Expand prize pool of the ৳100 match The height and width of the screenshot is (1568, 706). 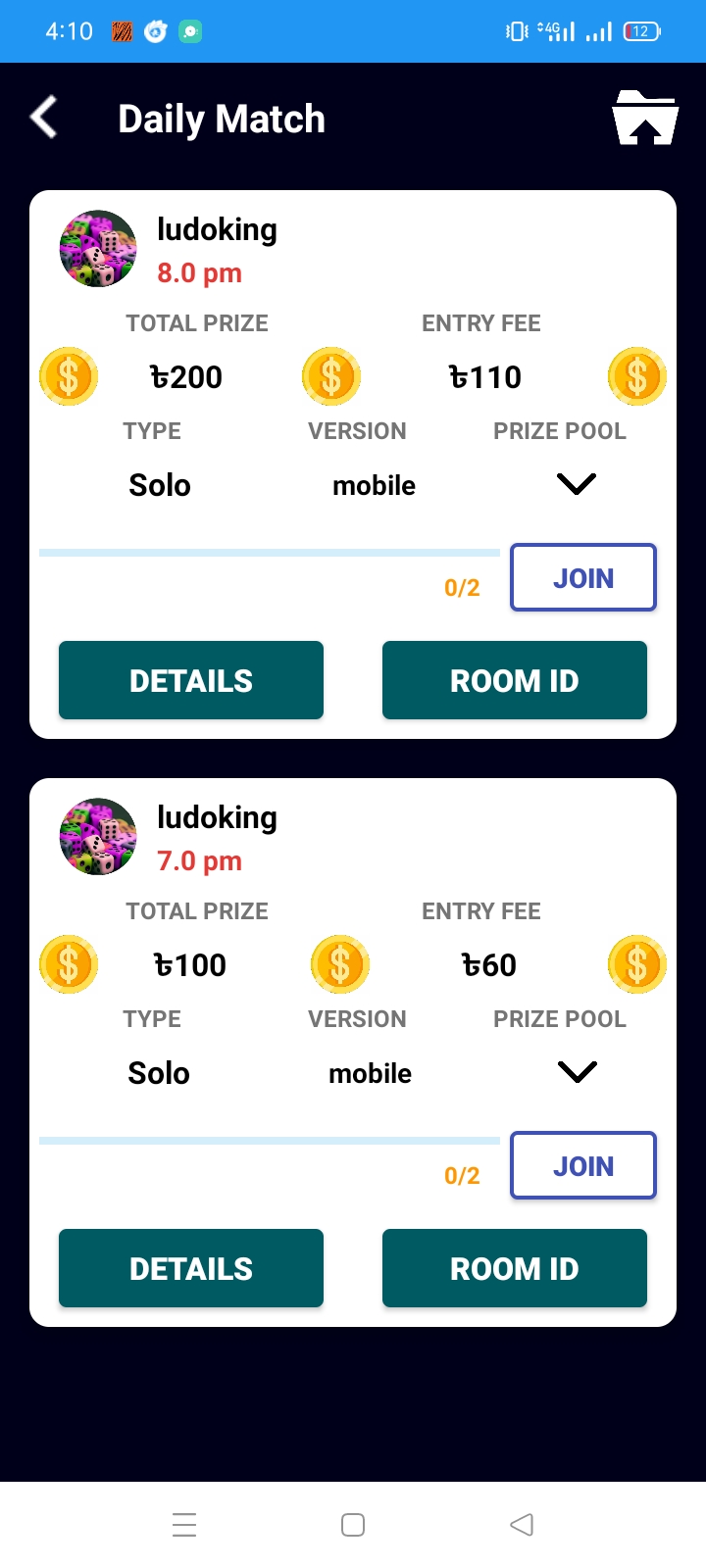577,1072
